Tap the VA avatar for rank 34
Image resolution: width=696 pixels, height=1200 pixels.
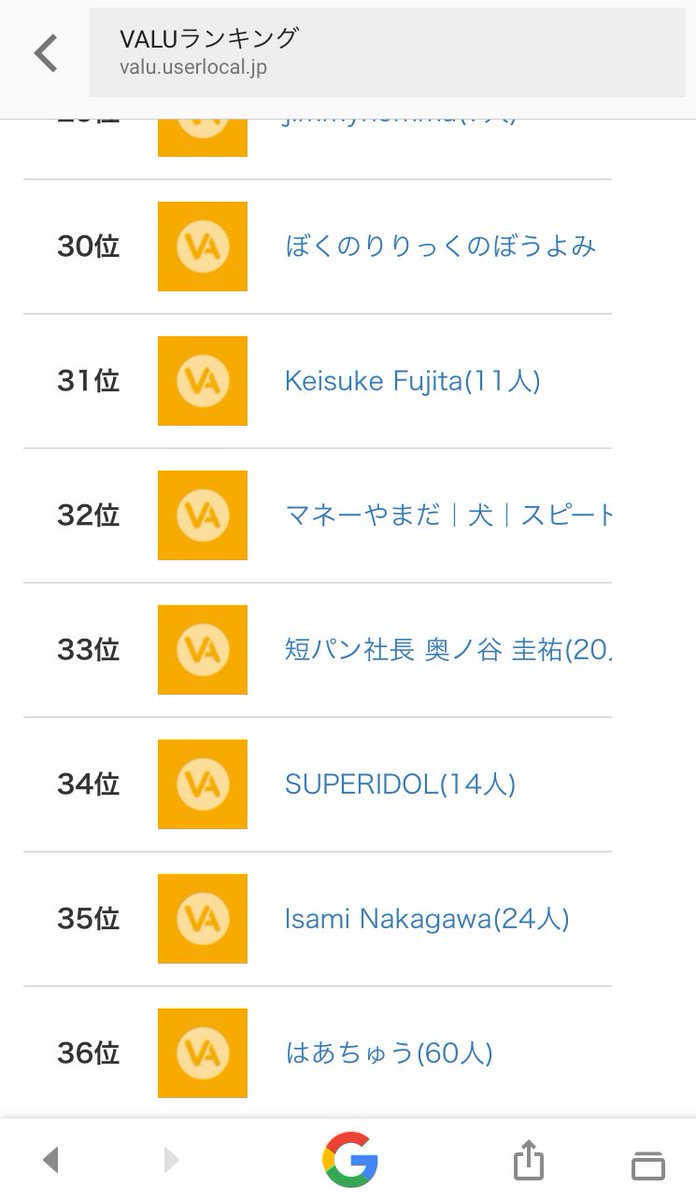pos(202,784)
